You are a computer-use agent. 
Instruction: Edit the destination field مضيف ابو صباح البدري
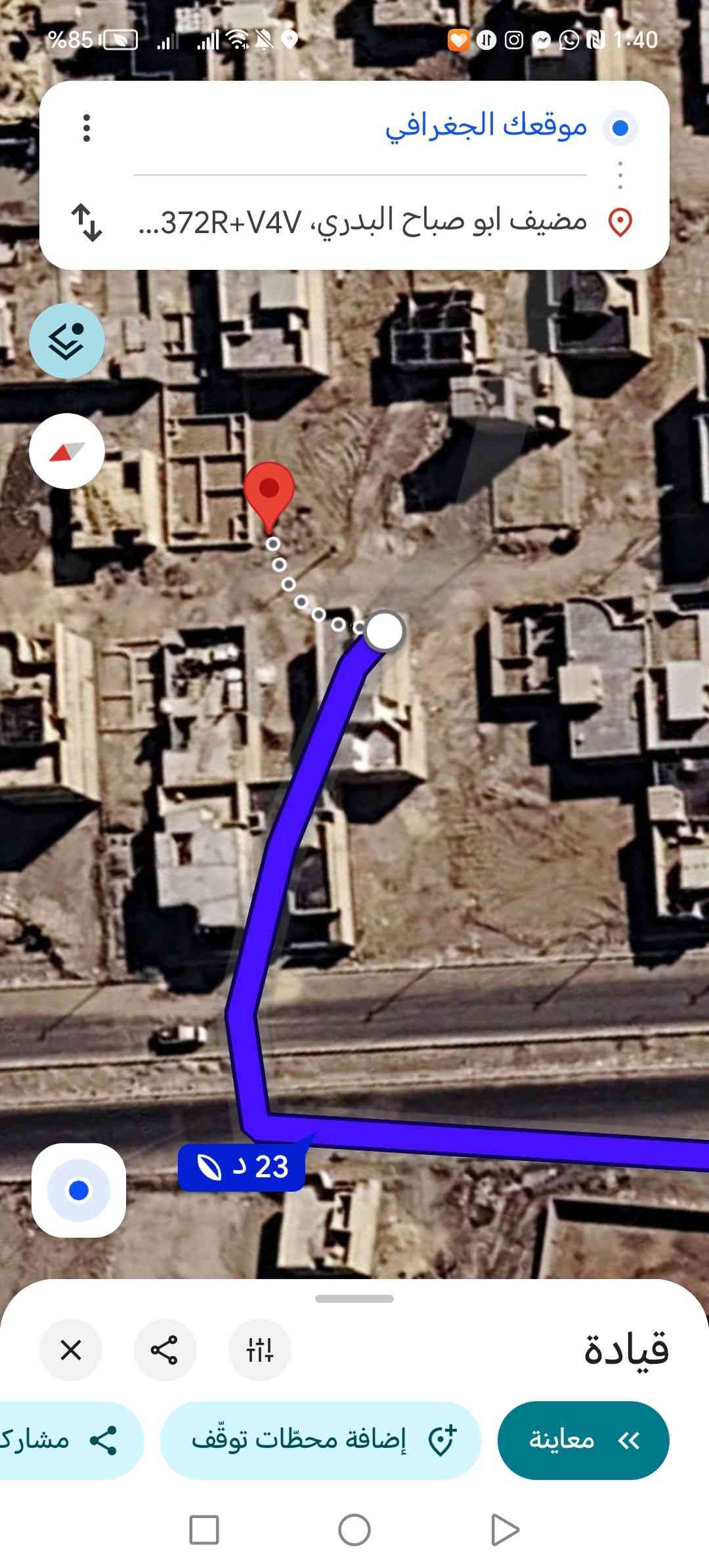(x=368, y=223)
